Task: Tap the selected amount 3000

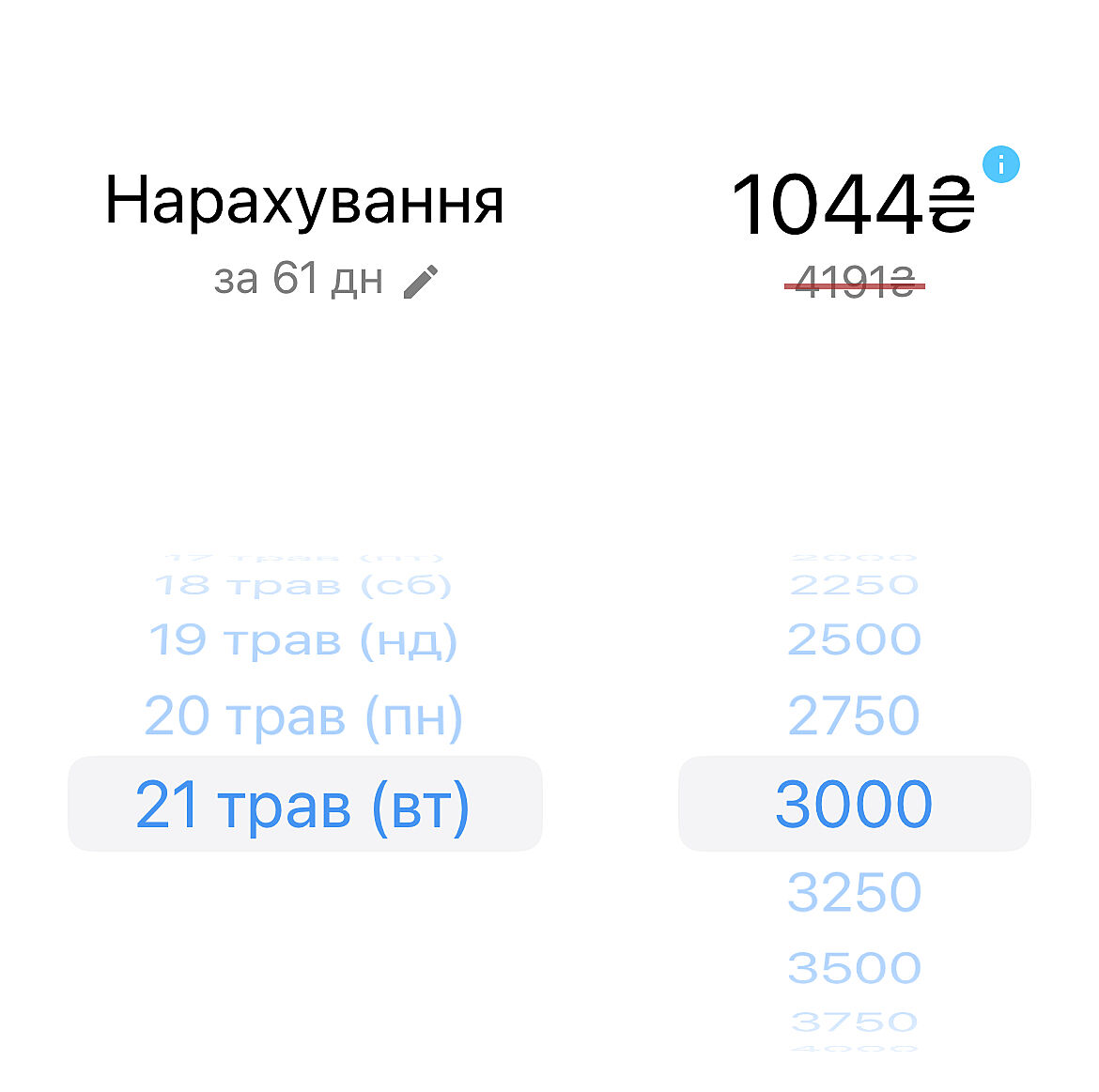Action: (x=854, y=805)
